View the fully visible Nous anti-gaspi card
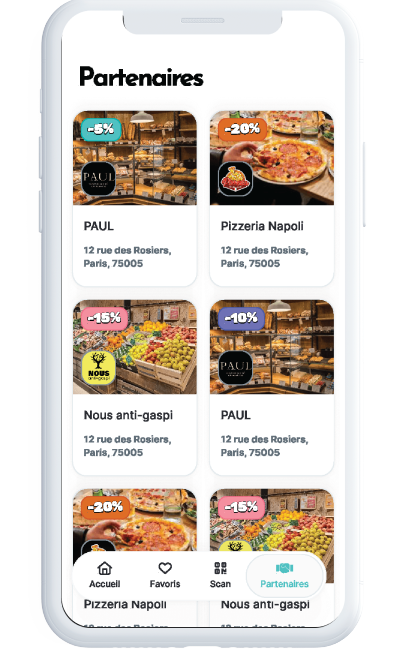This screenshot has height=651, width=399. coord(135,387)
